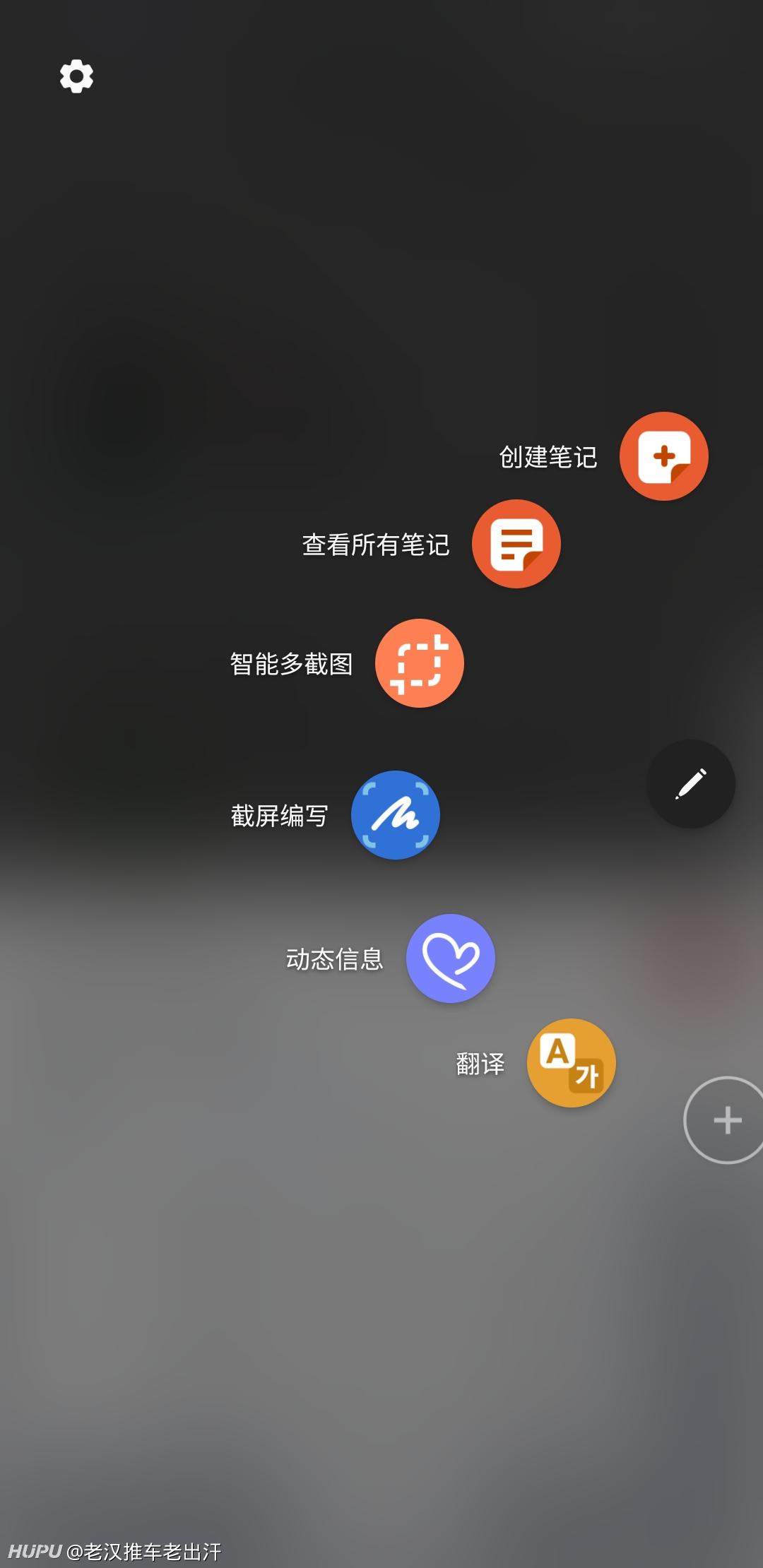Tap 创建笔记 to create a note

663,456
